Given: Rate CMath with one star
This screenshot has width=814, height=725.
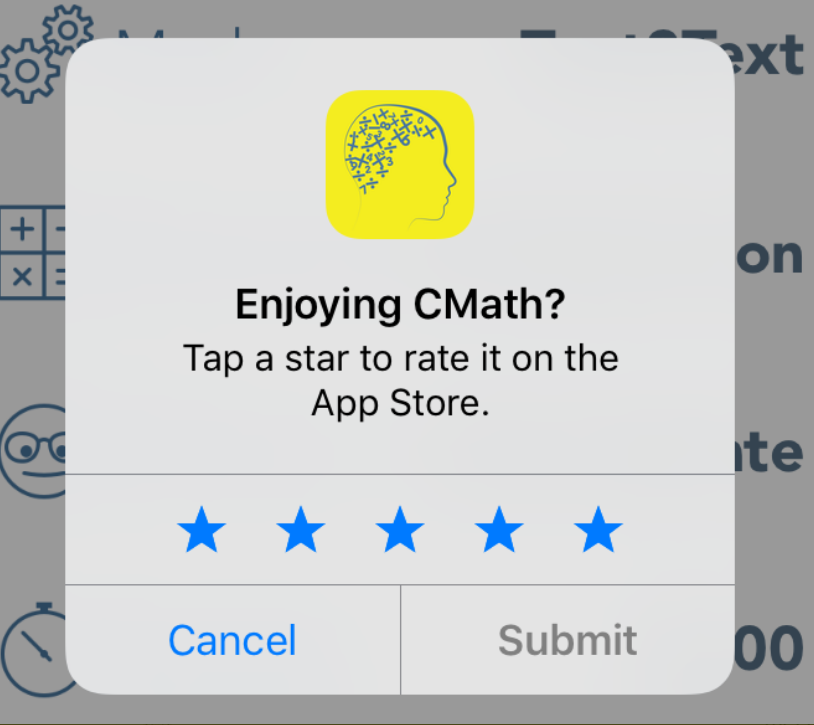Looking at the screenshot, I should (x=201, y=530).
